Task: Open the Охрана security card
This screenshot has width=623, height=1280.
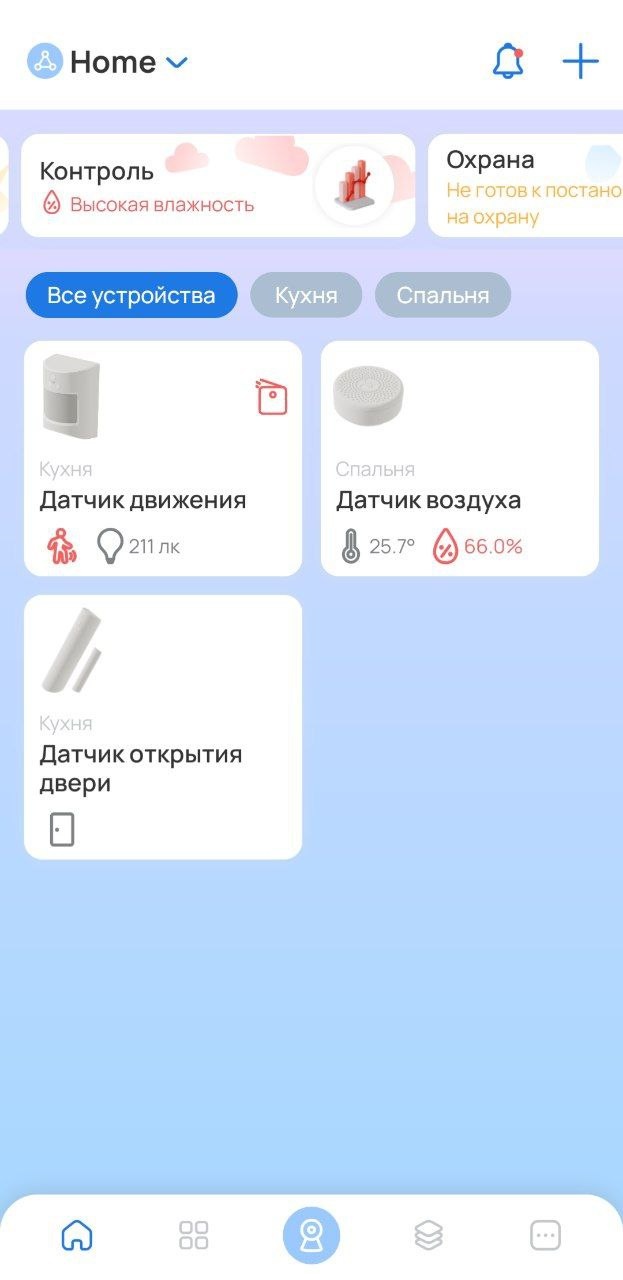Action: 525,186
